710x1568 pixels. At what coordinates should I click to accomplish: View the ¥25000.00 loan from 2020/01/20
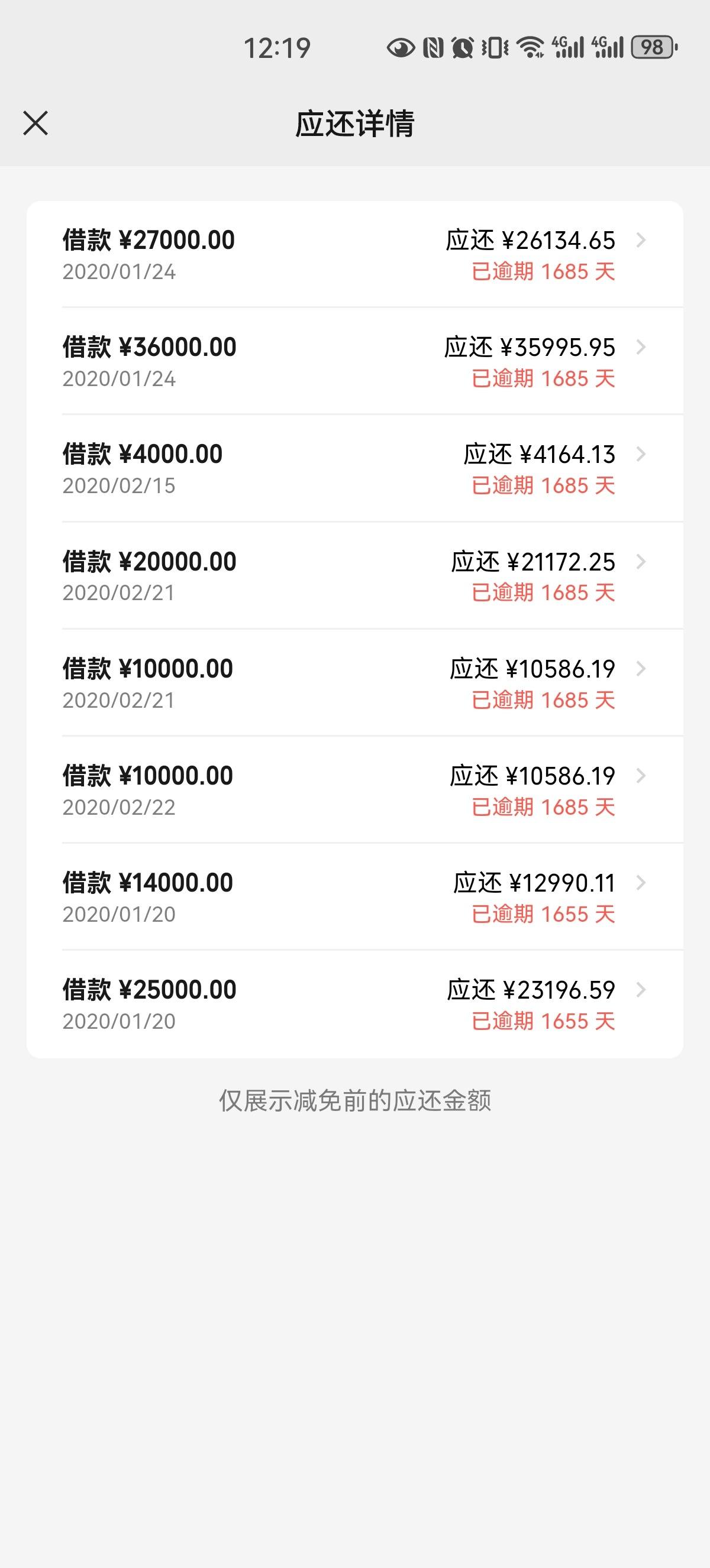(x=354, y=1005)
